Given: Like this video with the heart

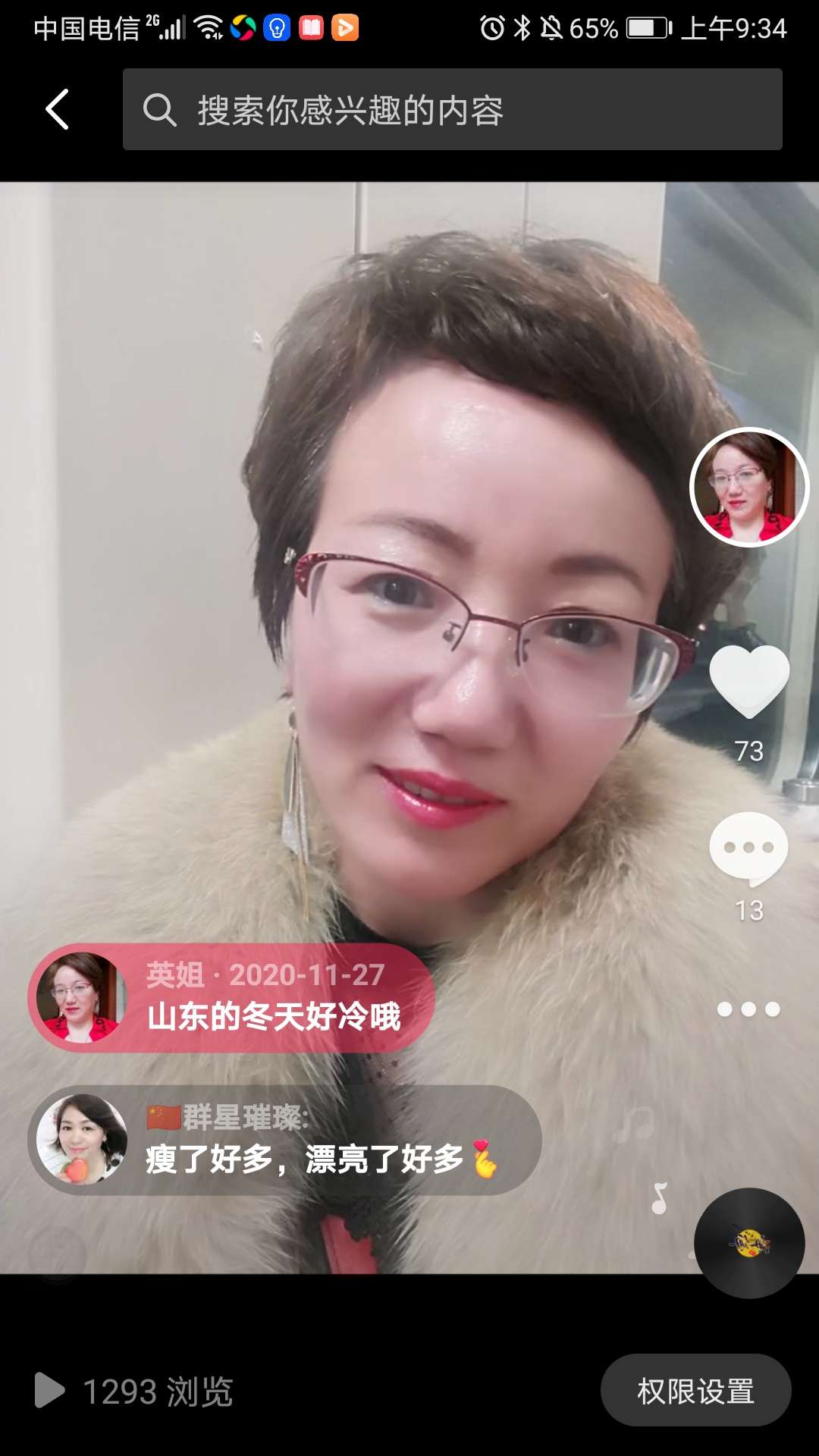Looking at the screenshot, I should click(749, 681).
